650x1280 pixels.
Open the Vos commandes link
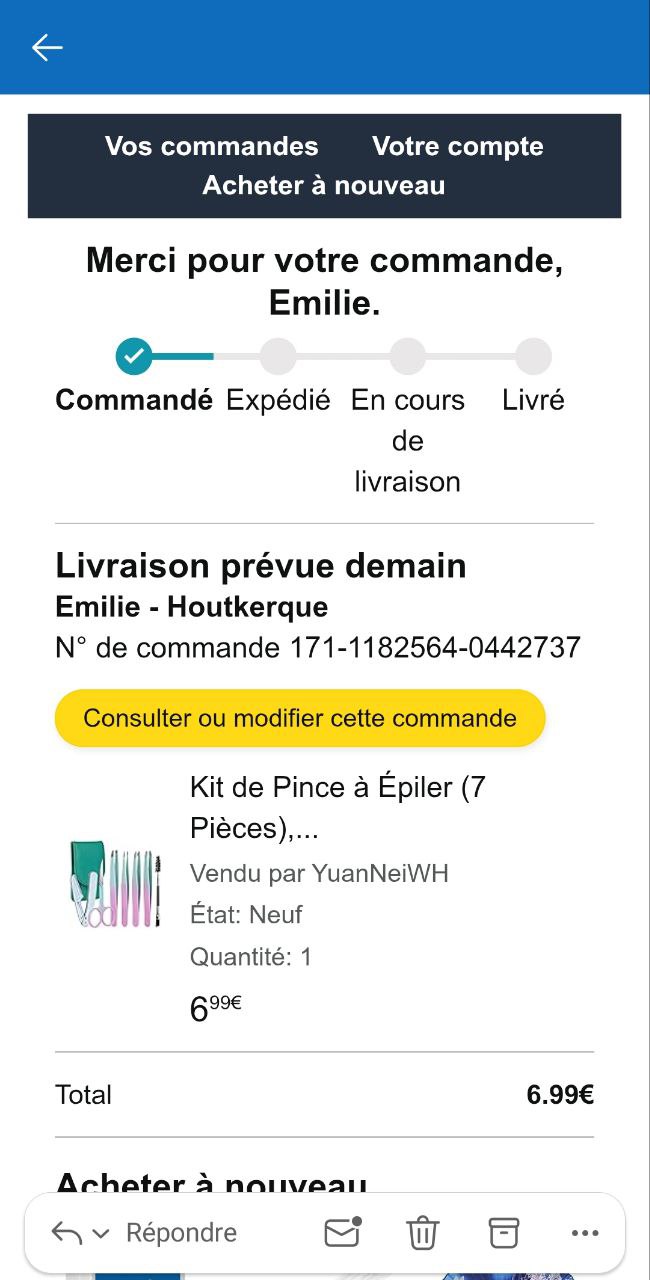coord(211,146)
